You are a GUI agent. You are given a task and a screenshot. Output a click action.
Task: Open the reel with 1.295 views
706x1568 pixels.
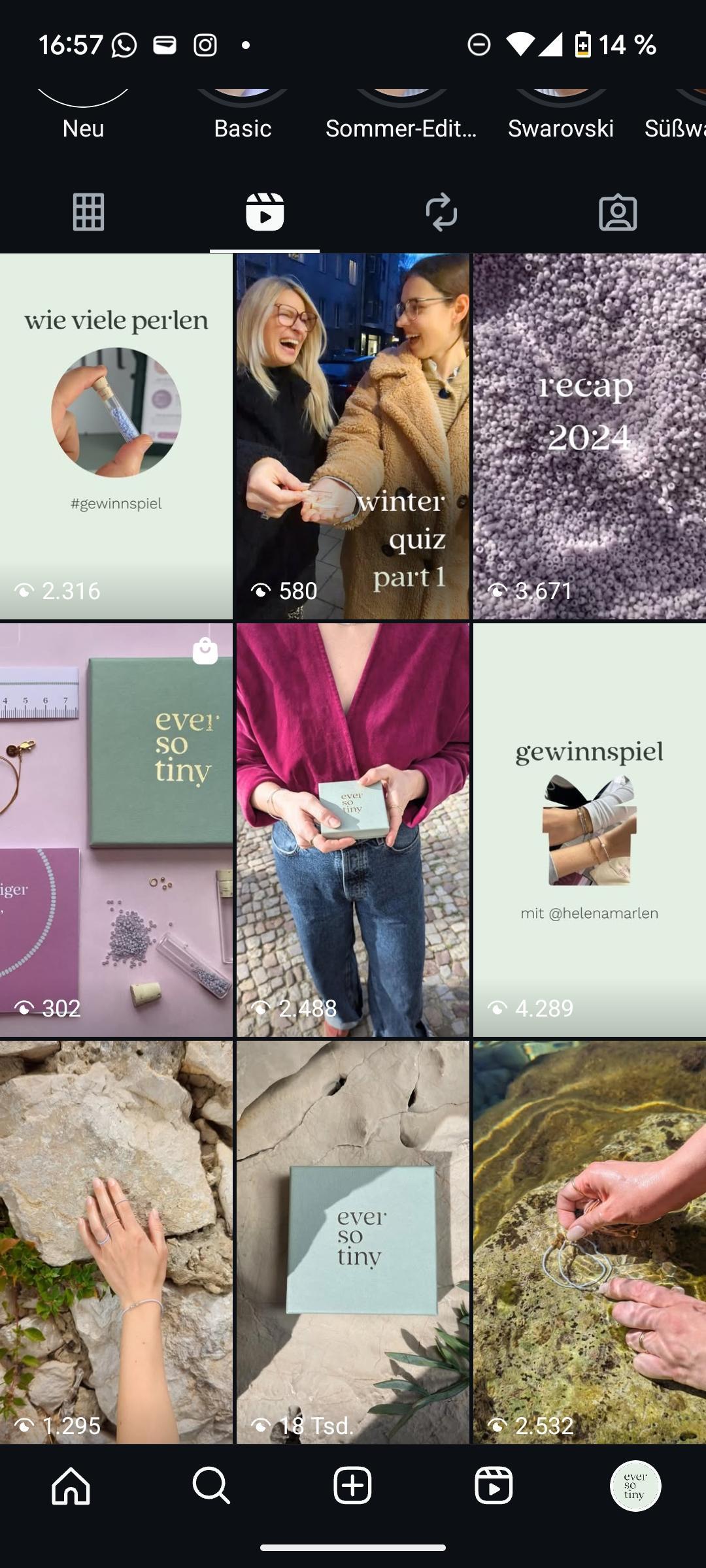tap(116, 1241)
